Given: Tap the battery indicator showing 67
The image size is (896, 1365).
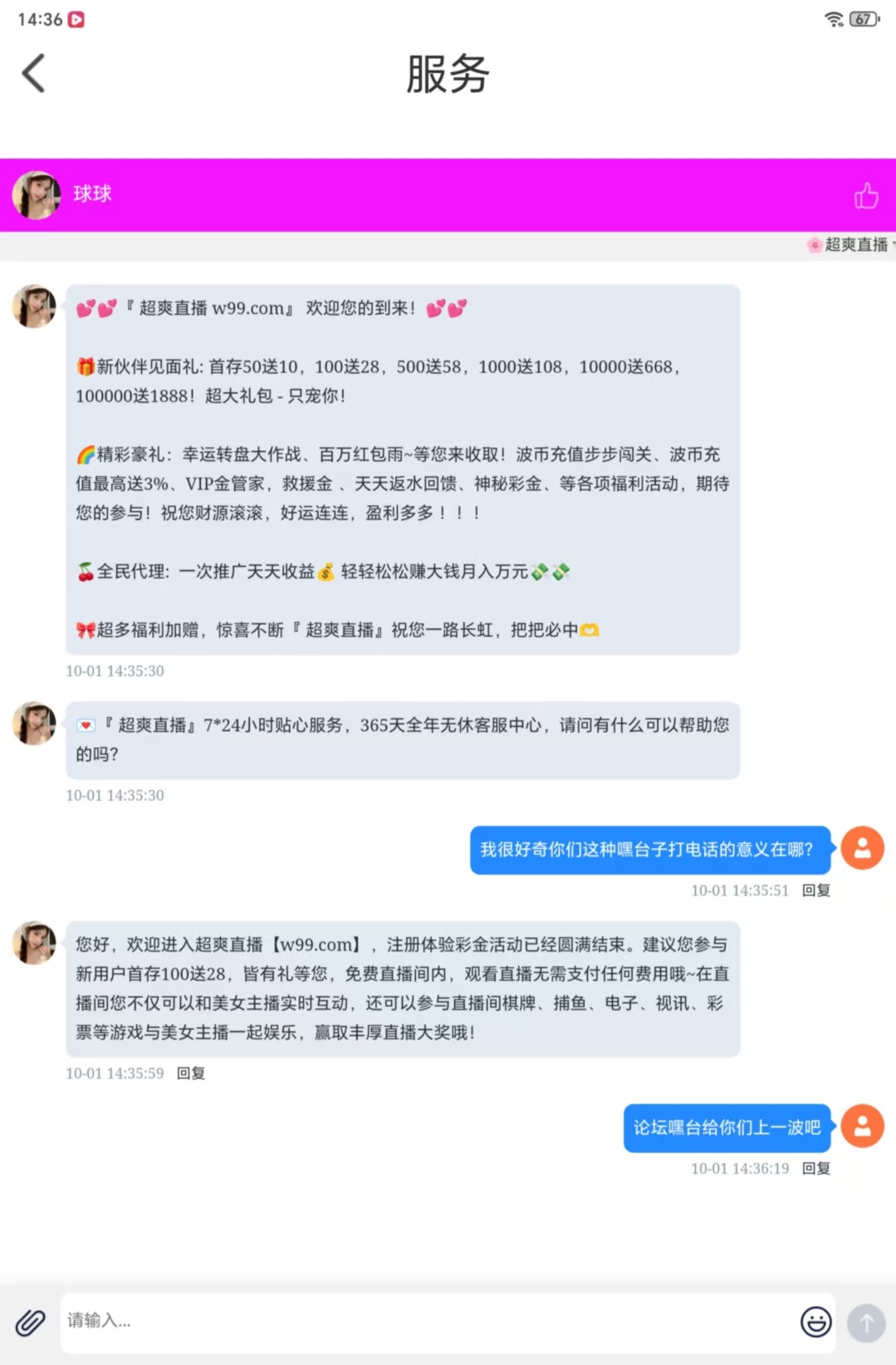Looking at the screenshot, I should click(862, 18).
